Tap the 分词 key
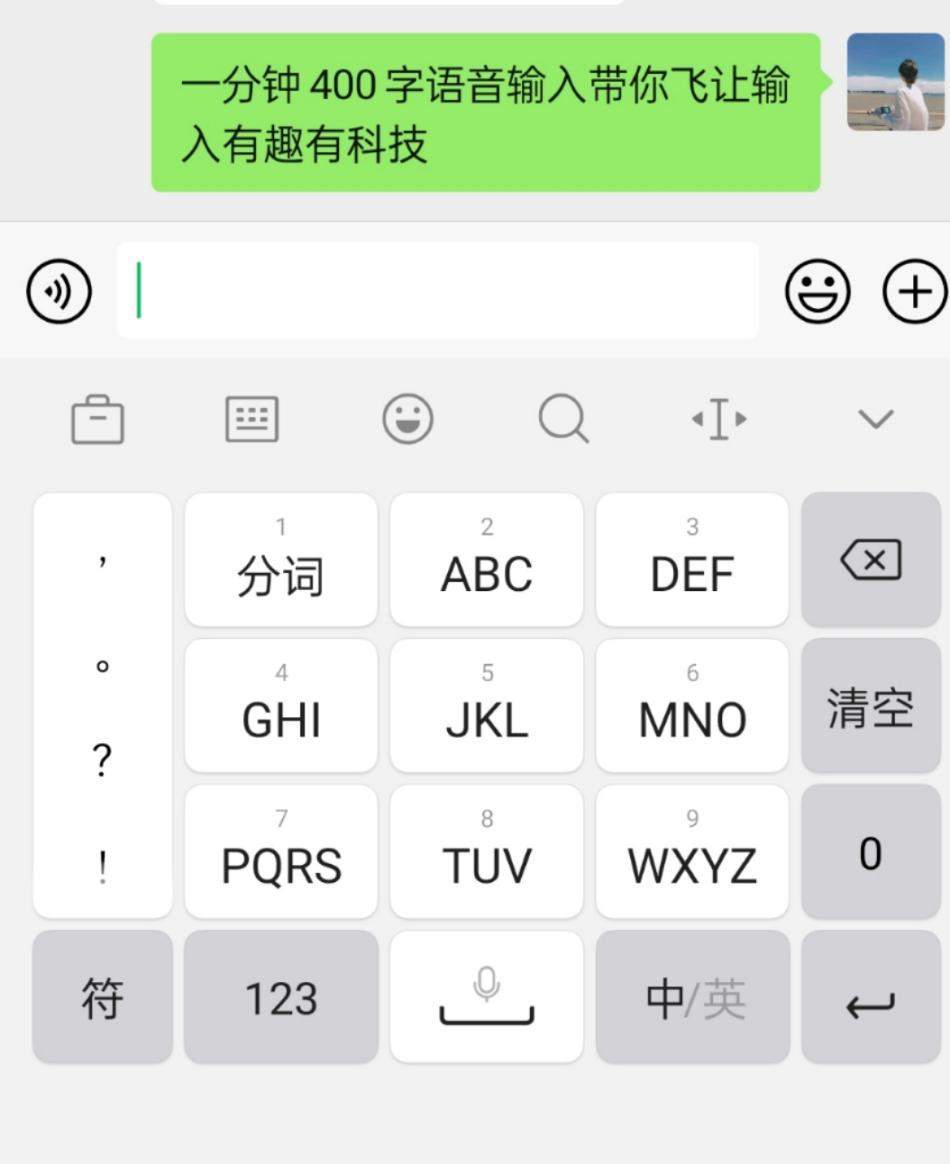Image resolution: width=950 pixels, height=1164 pixels. (281, 560)
